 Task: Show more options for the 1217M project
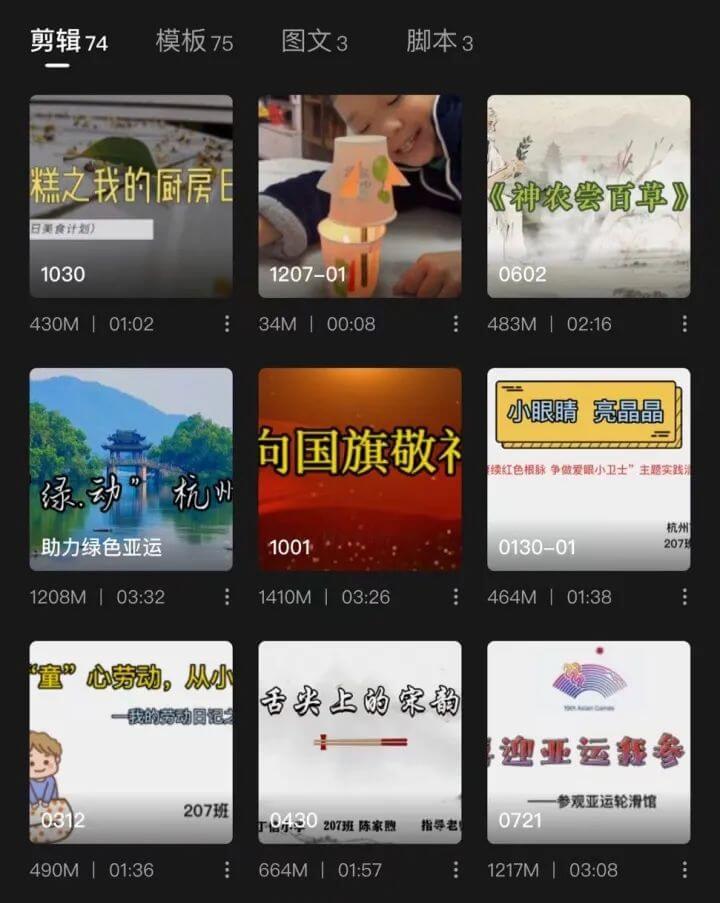684,870
